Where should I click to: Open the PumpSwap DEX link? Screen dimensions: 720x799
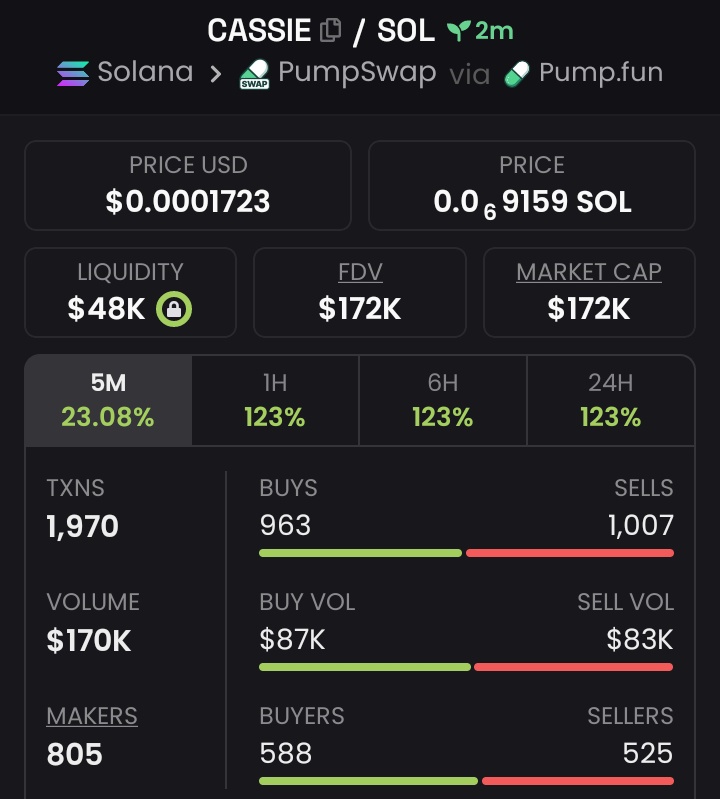[338, 73]
